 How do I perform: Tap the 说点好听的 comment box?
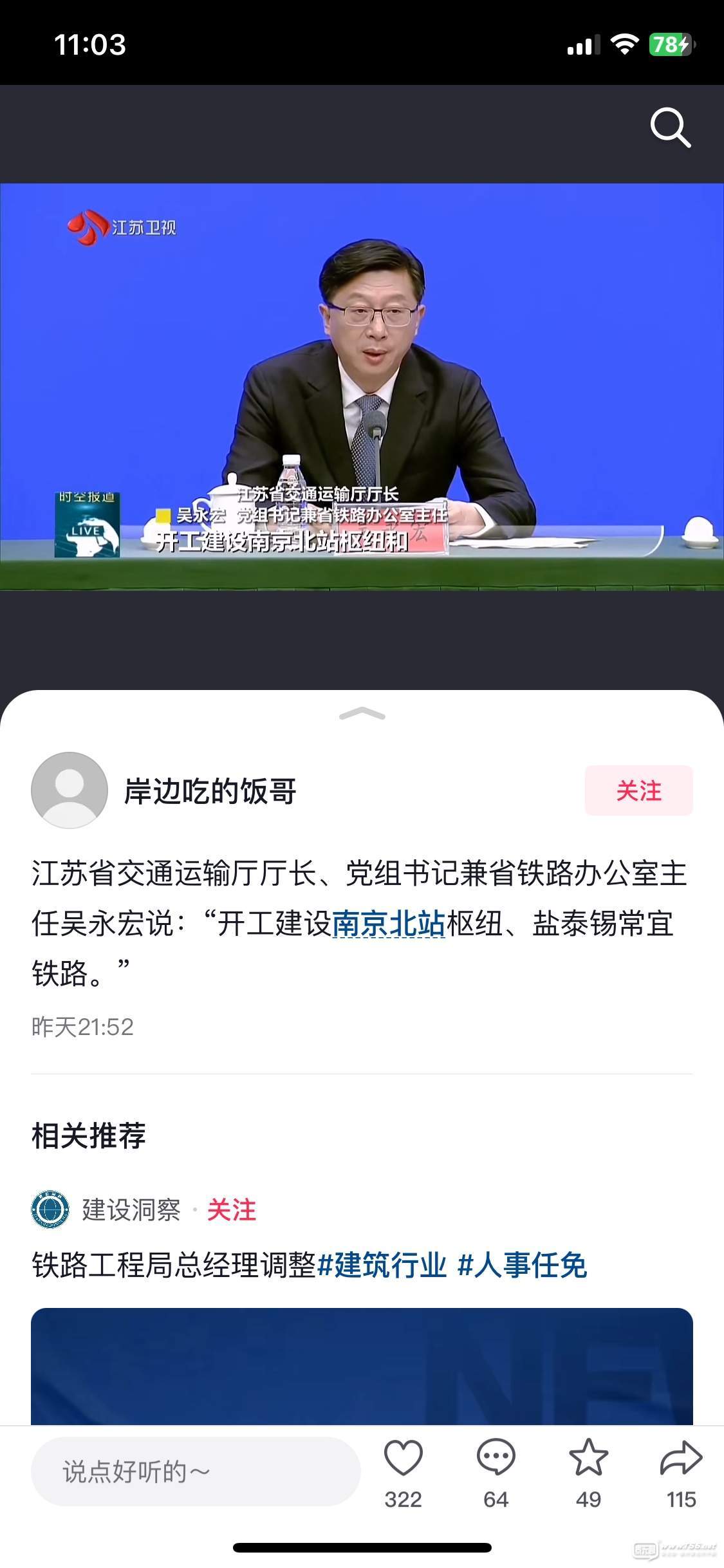pos(195,1471)
